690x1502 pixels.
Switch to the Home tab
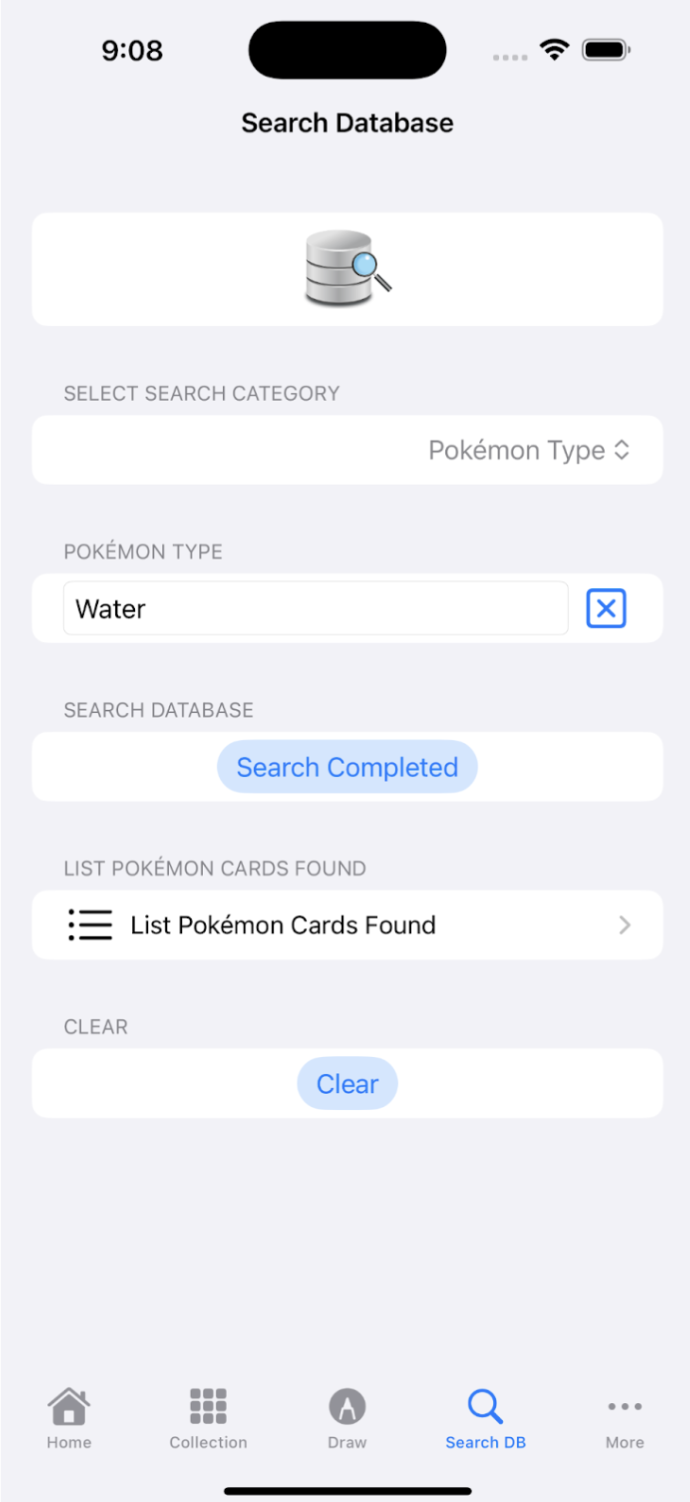coord(69,1418)
